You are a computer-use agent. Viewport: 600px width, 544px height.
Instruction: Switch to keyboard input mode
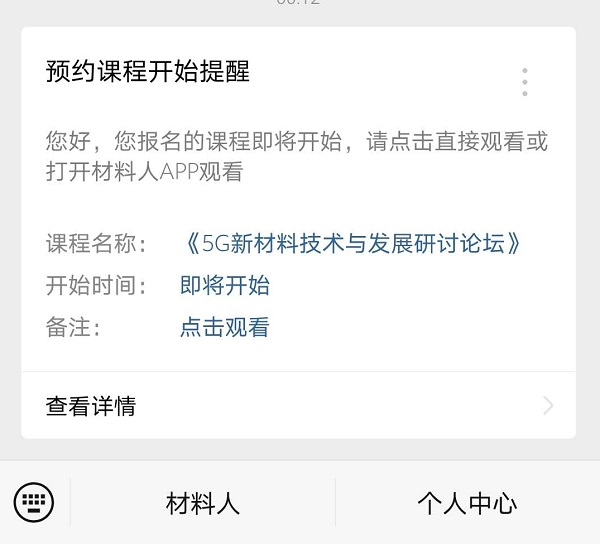coord(34,502)
